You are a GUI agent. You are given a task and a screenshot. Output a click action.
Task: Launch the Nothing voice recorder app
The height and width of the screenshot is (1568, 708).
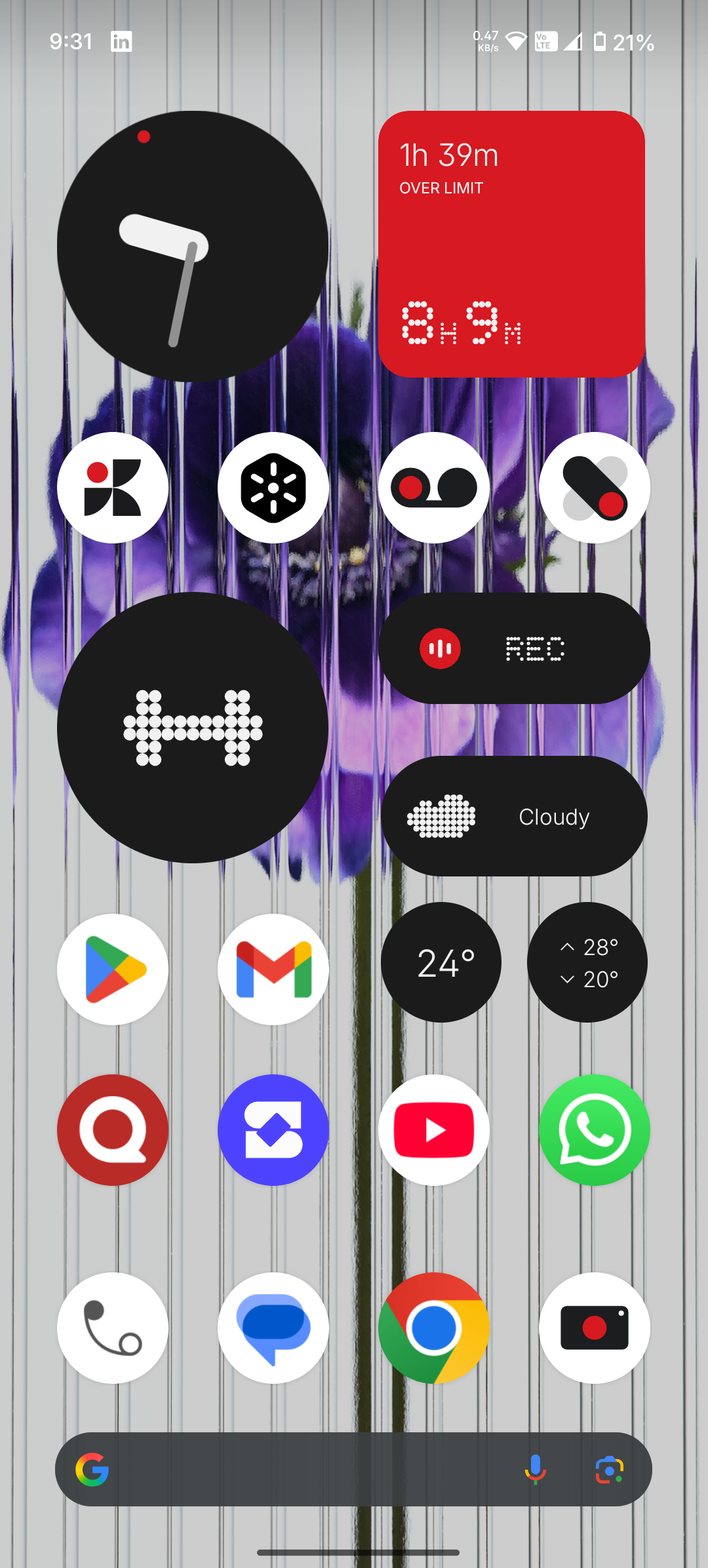pos(433,488)
